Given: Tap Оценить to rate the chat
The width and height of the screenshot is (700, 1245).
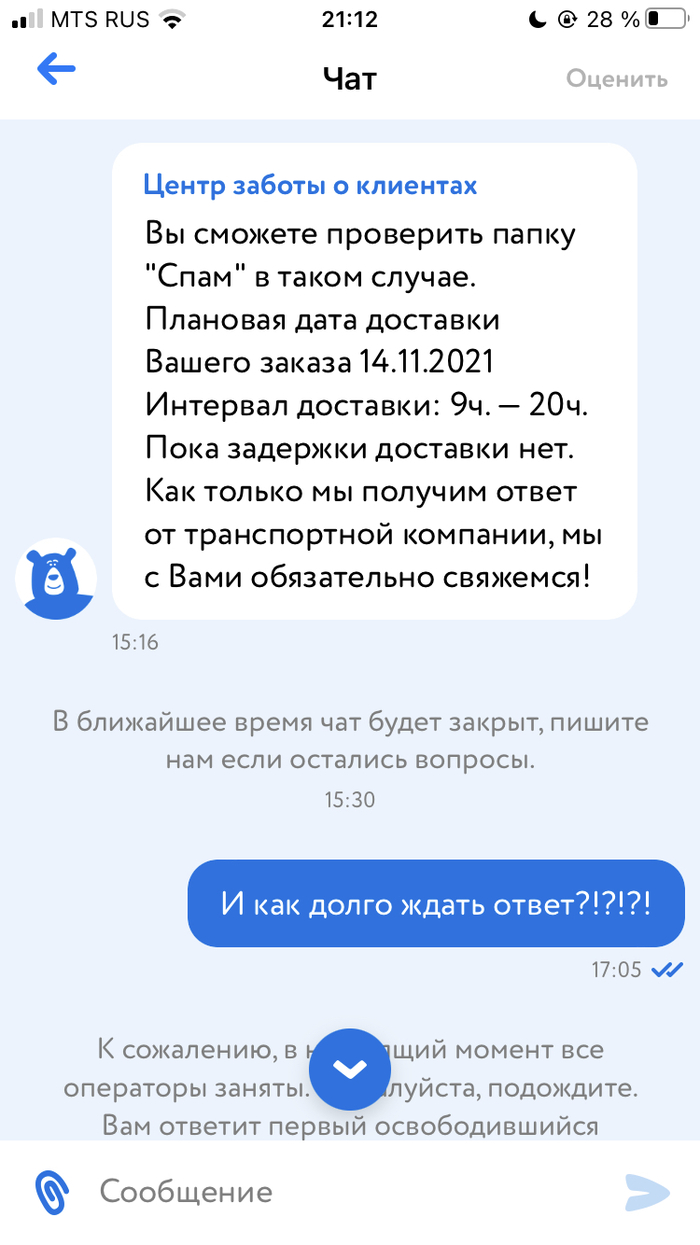Looking at the screenshot, I should (616, 78).
